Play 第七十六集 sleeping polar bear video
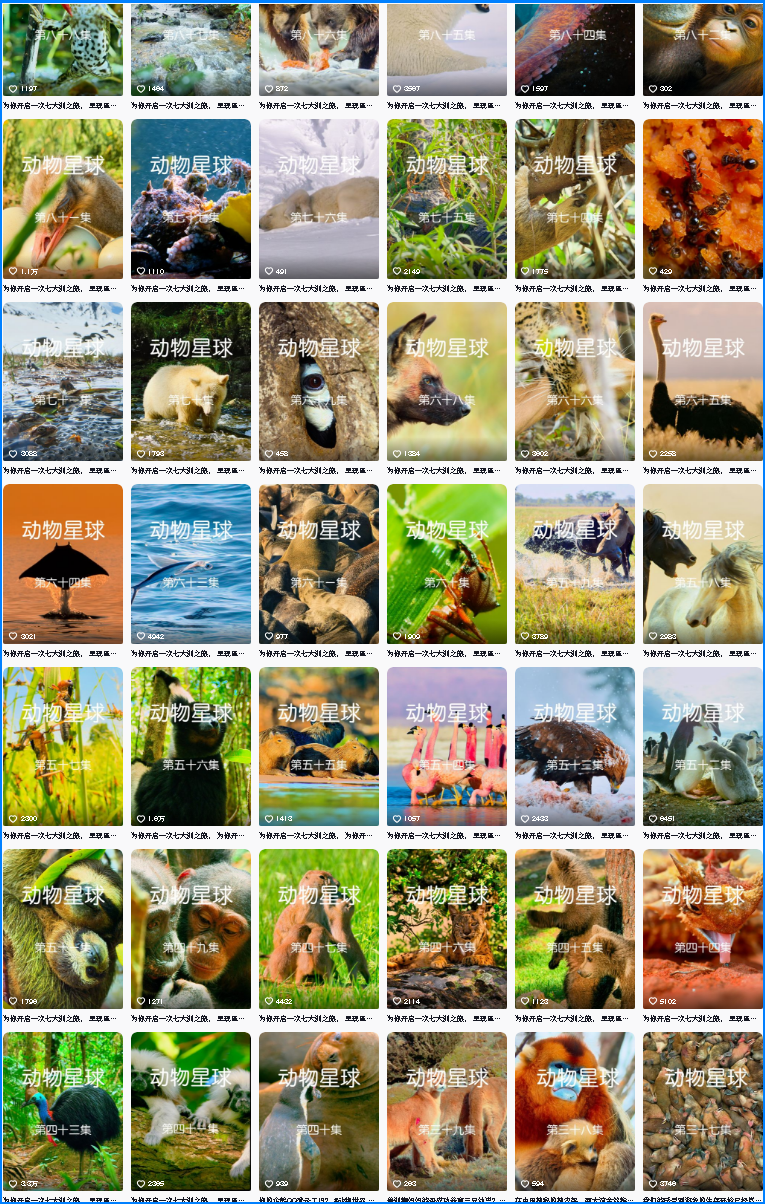Viewport: 765px width, 1204px height. coord(319,199)
